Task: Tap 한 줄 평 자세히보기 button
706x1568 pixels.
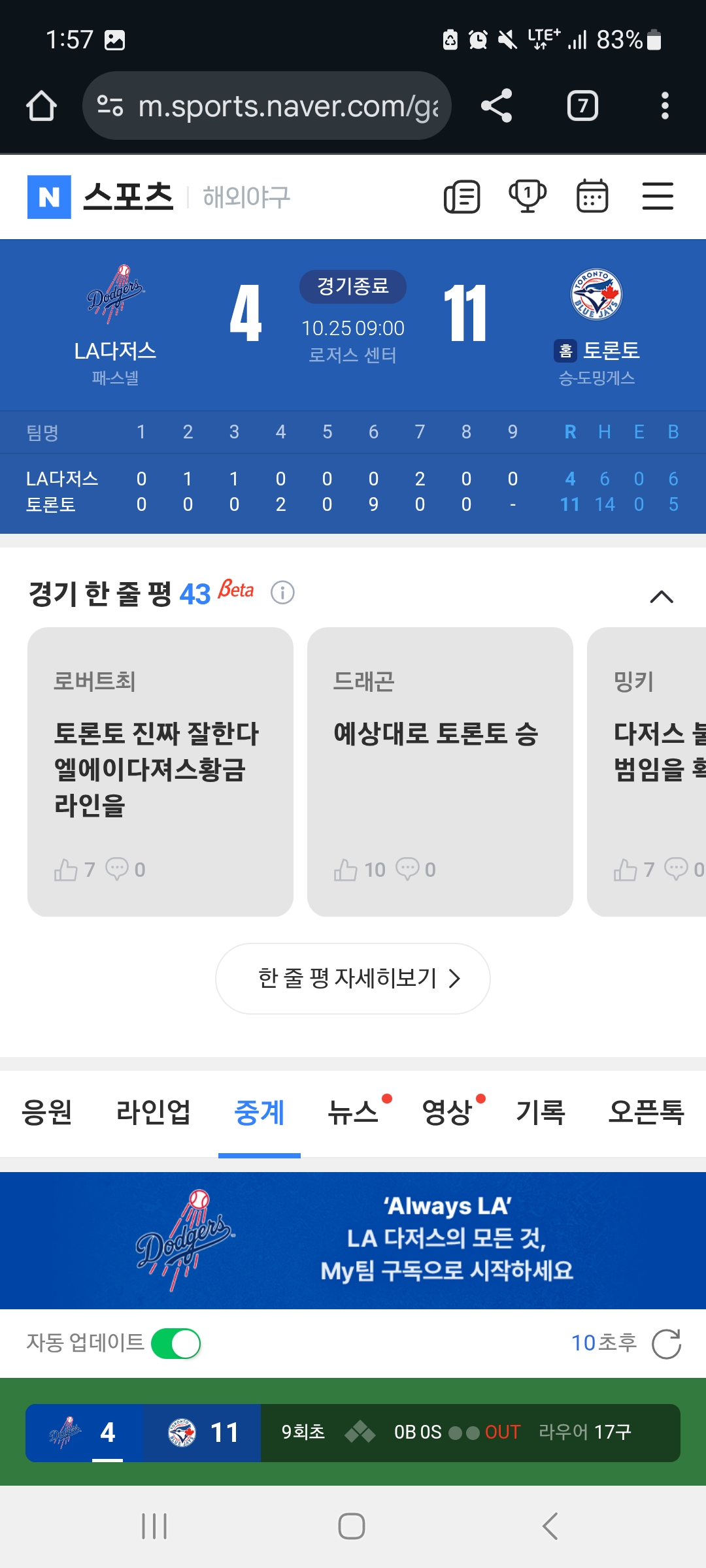Action: [x=353, y=978]
